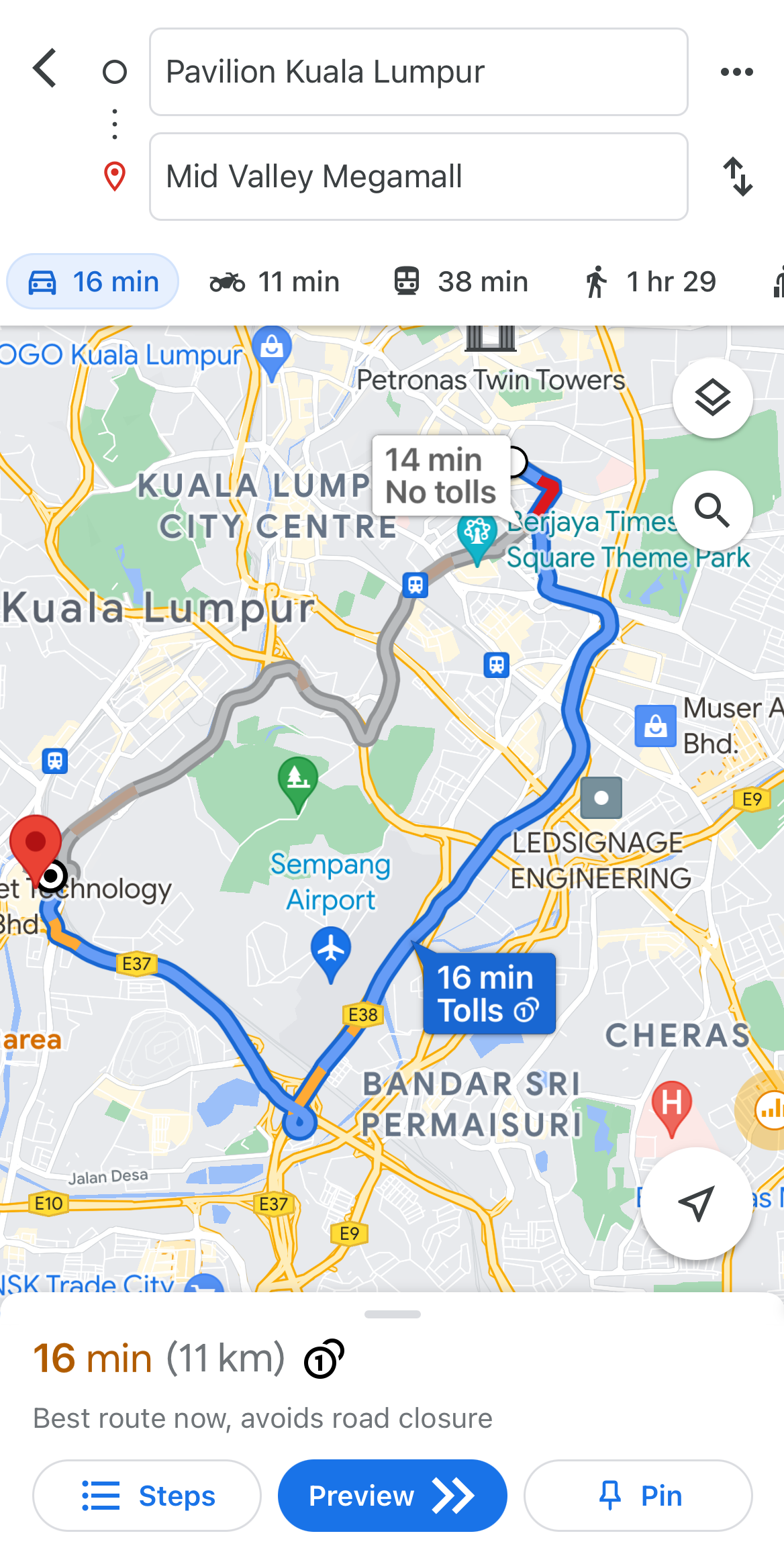Image resolution: width=784 pixels, height=1552 pixels.
Task: Open the map layers button
Action: [712, 398]
